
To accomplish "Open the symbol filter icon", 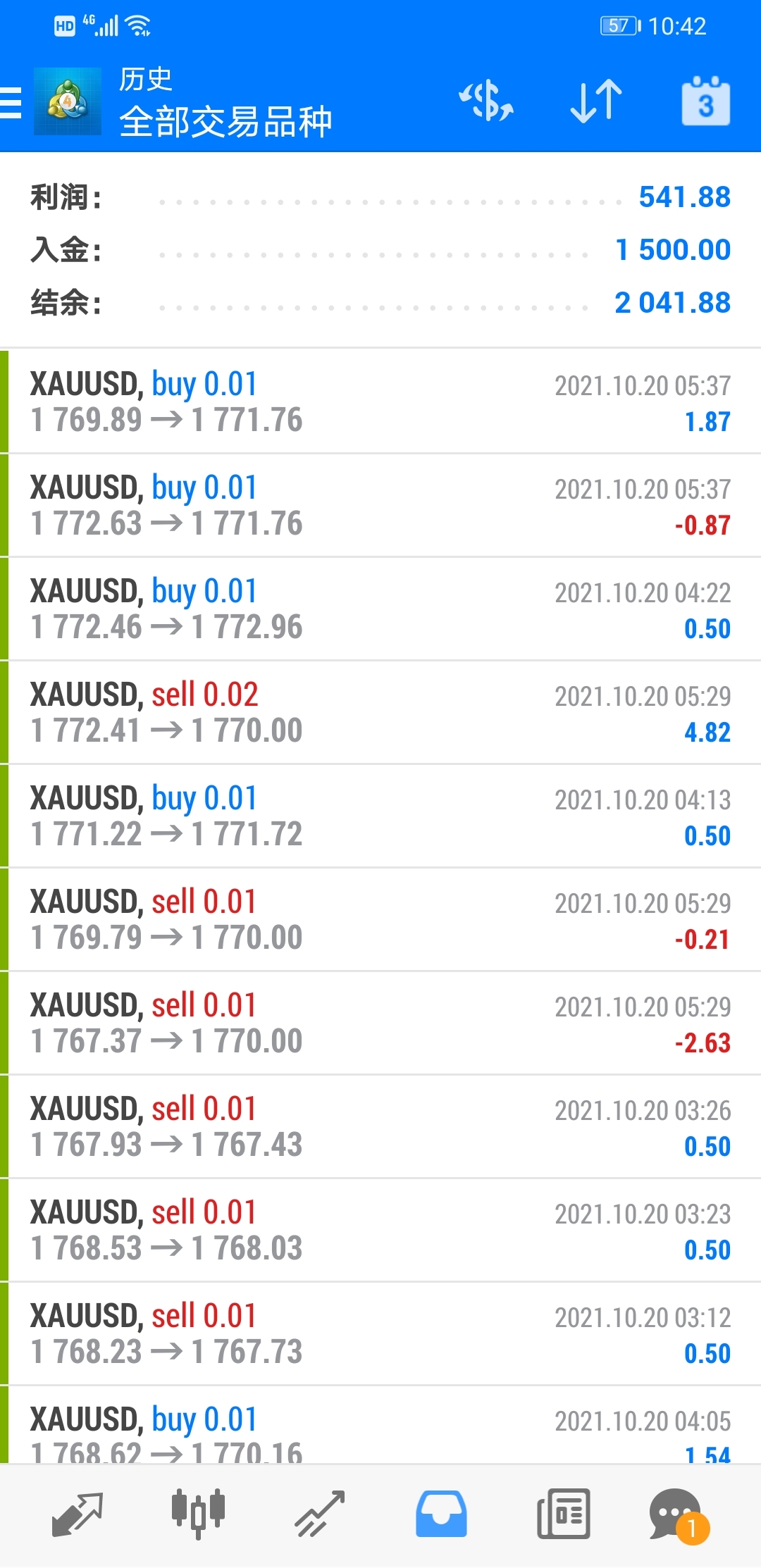I will 486,101.
